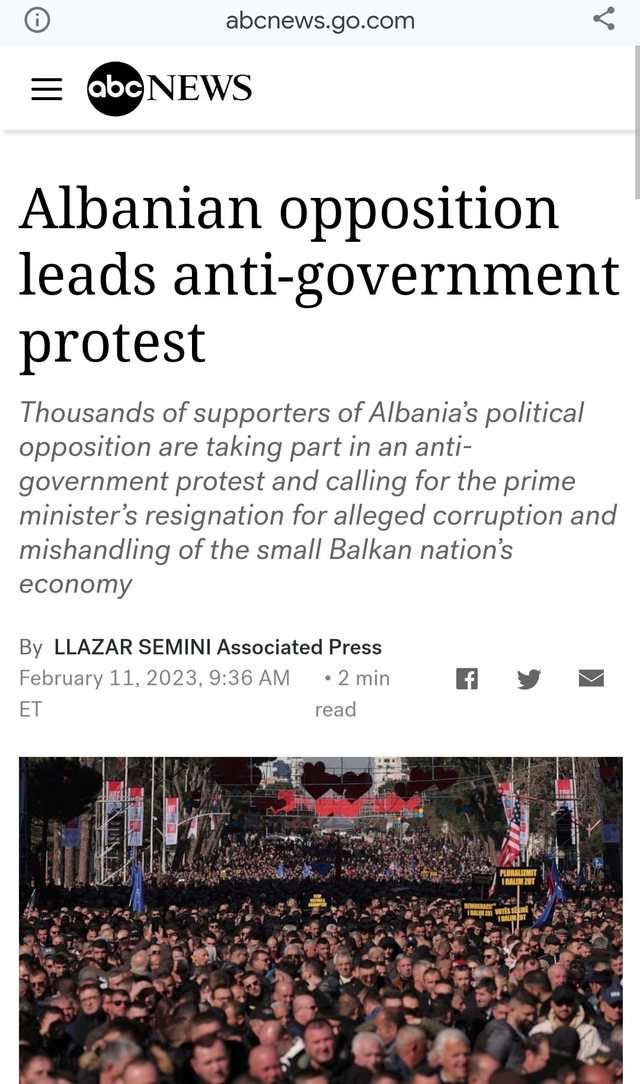The width and height of the screenshot is (640, 1084).
Task: Go to ABC News homepage logo
Action: click(169, 89)
